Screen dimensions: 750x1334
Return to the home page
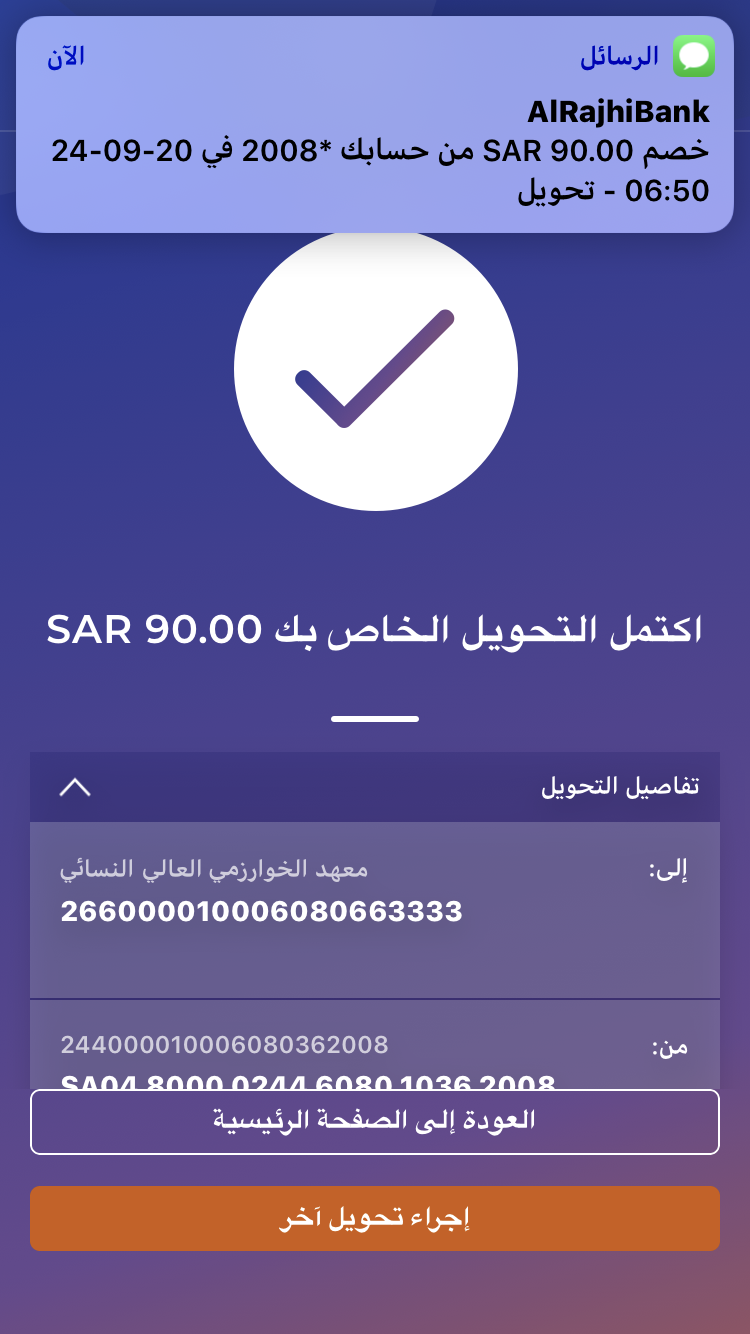pos(375,1121)
